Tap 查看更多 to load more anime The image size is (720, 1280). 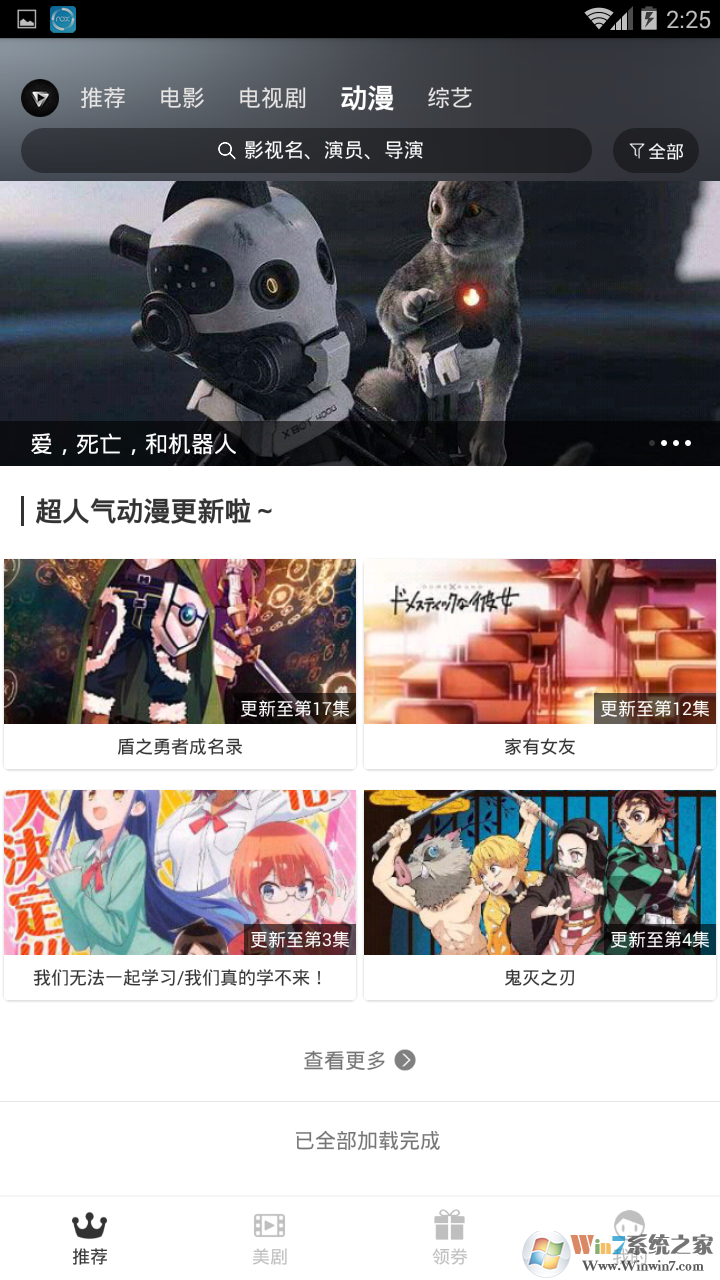[x=344, y=1059]
